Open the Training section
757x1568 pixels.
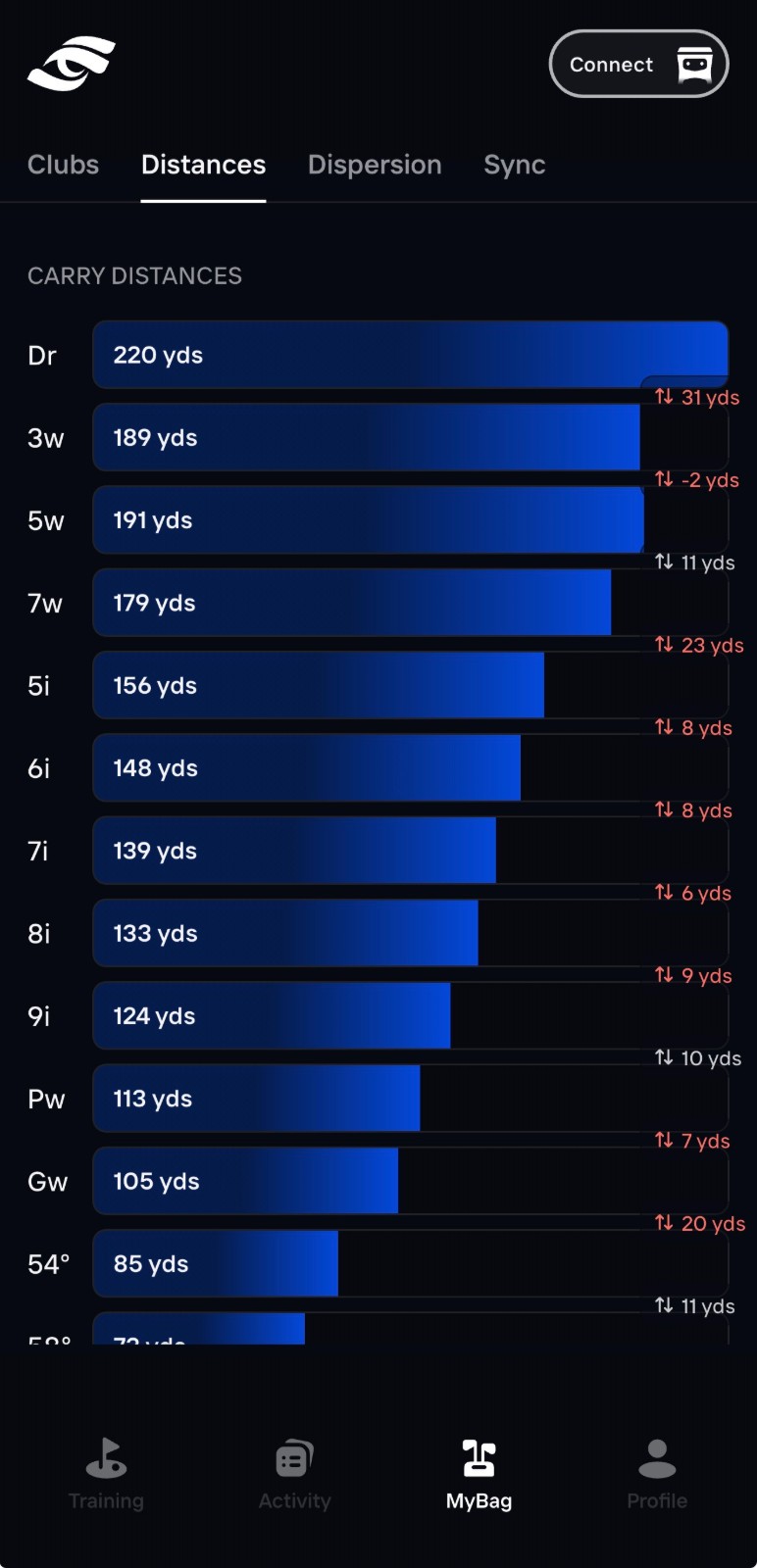[x=106, y=1474]
